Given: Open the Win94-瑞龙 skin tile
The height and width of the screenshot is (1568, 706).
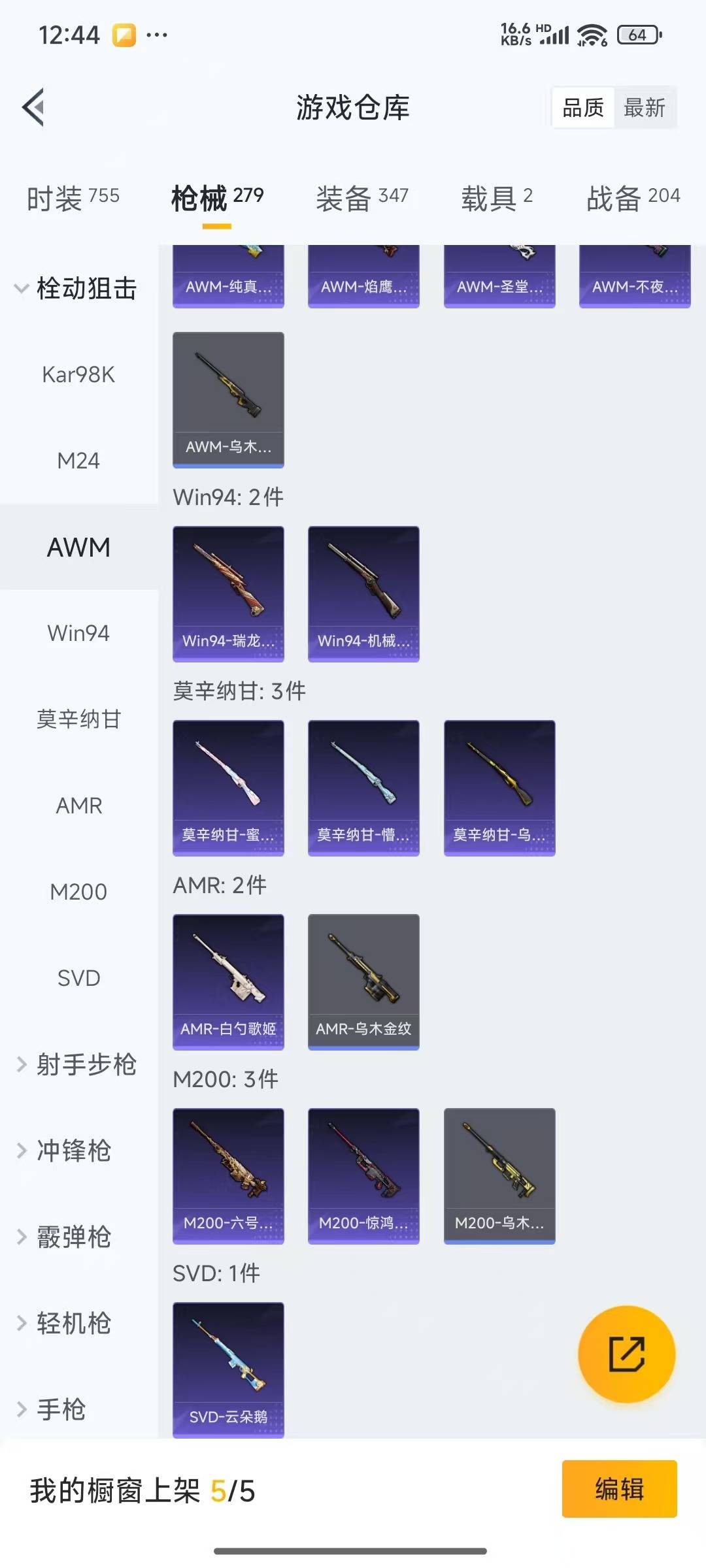Looking at the screenshot, I should [x=228, y=593].
